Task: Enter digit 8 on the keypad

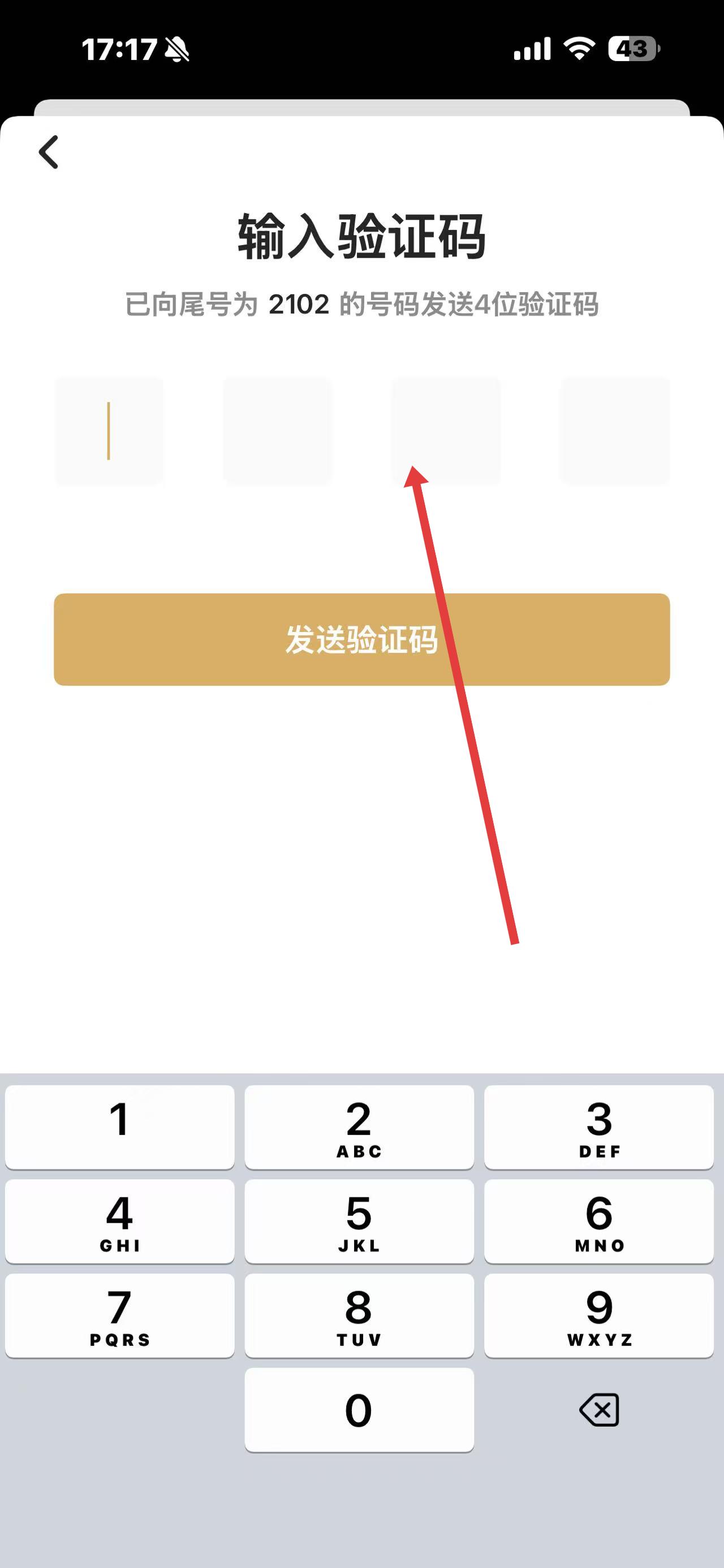Action: [359, 1315]
